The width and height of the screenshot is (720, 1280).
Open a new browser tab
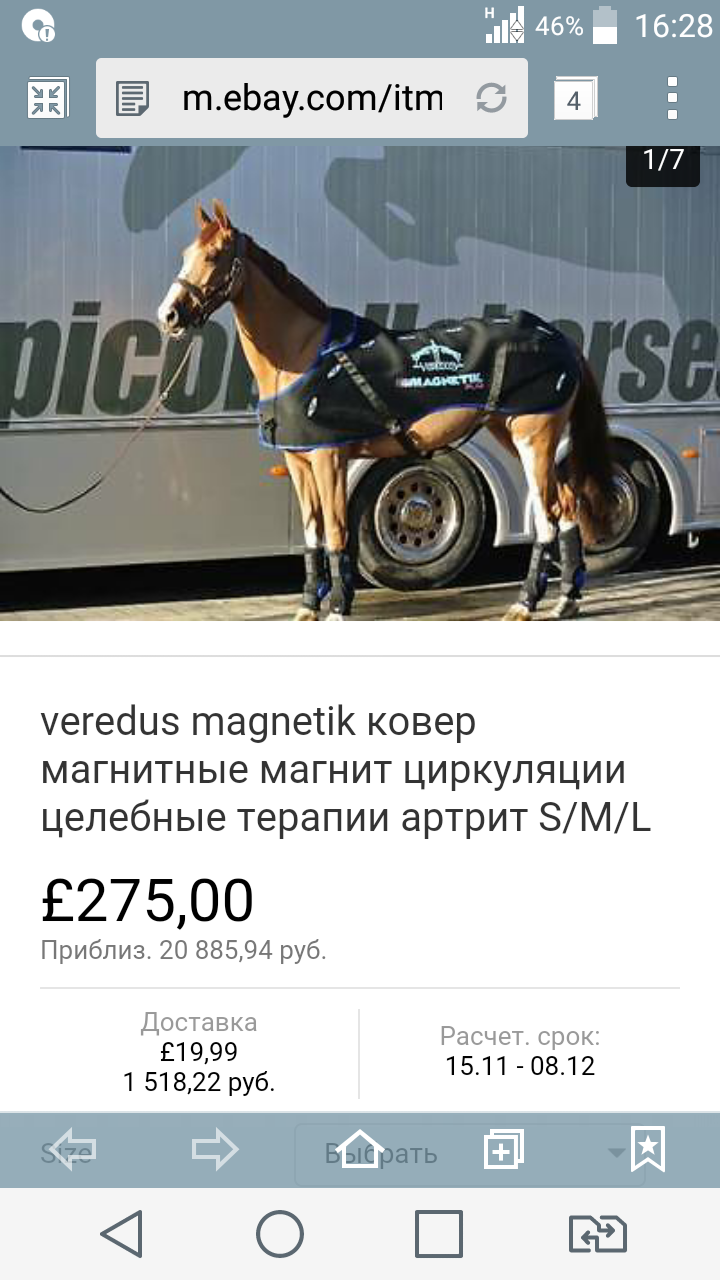504,1149
